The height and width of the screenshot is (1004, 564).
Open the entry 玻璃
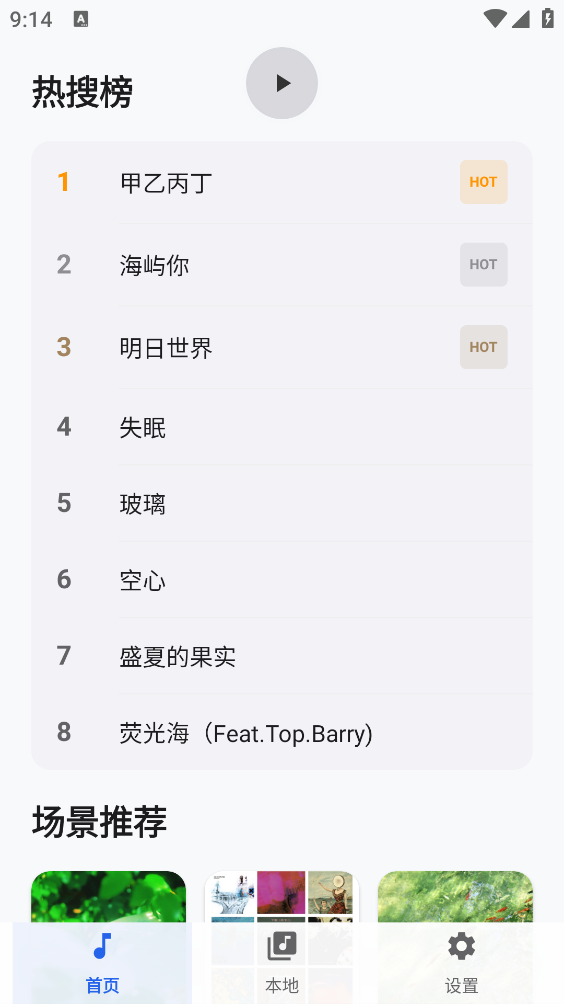282,503
